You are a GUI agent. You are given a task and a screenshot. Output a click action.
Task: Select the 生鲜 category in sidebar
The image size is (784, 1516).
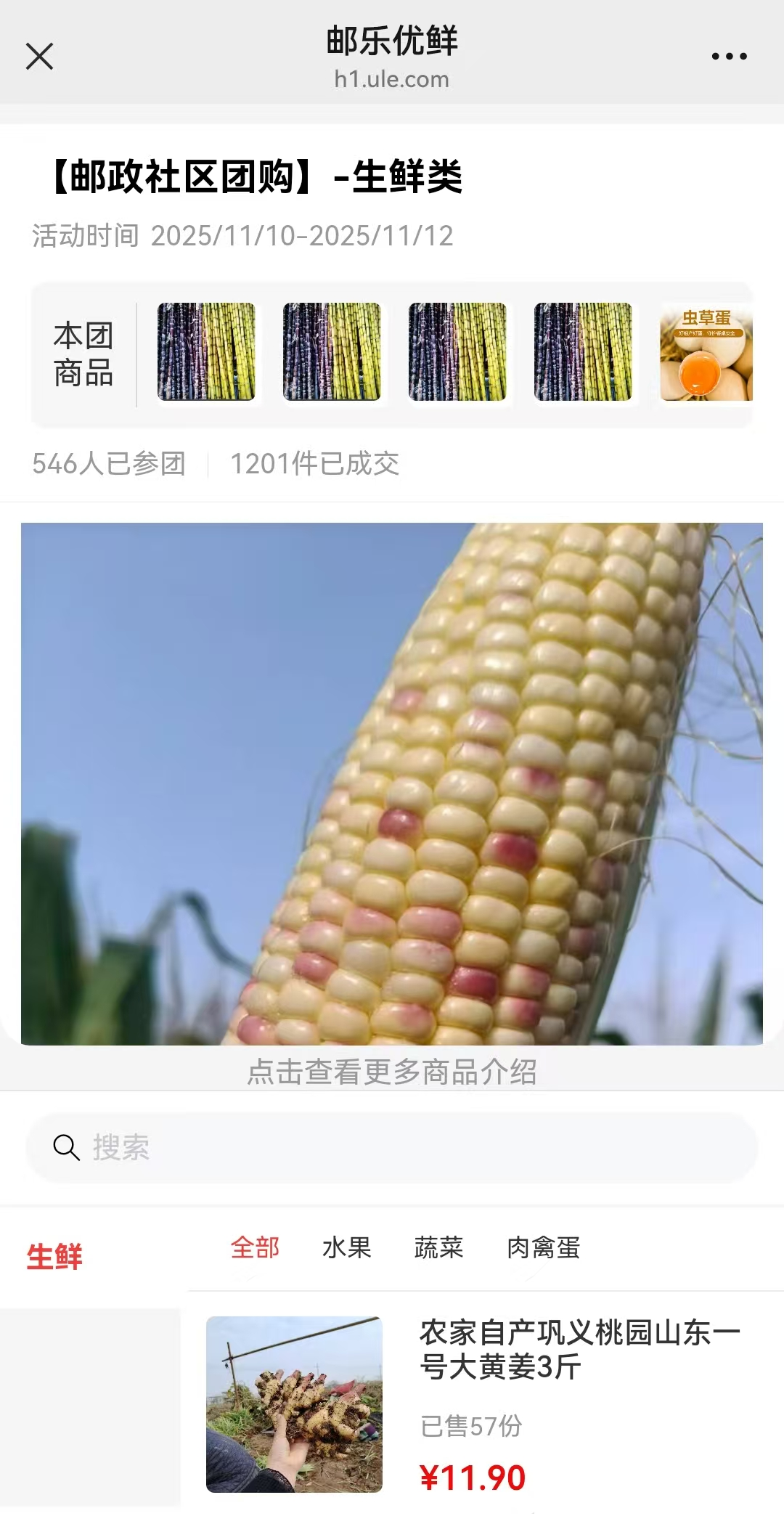coord(54,1257)
